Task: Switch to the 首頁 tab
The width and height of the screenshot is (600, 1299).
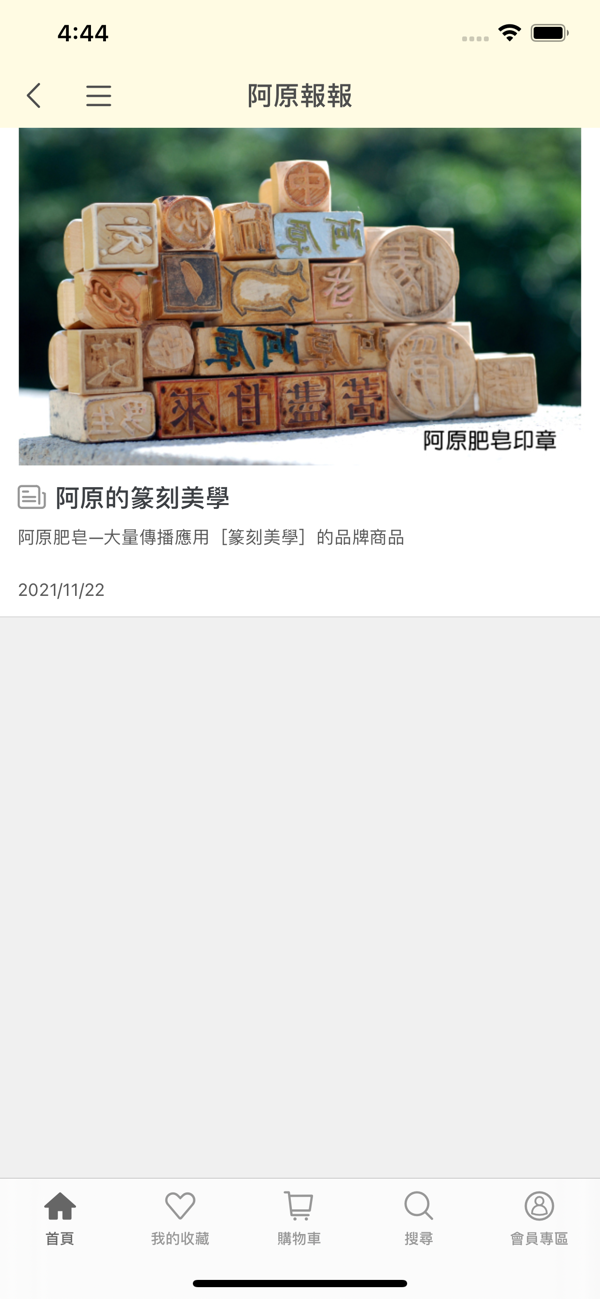Action: click(x=60, y=1218)
